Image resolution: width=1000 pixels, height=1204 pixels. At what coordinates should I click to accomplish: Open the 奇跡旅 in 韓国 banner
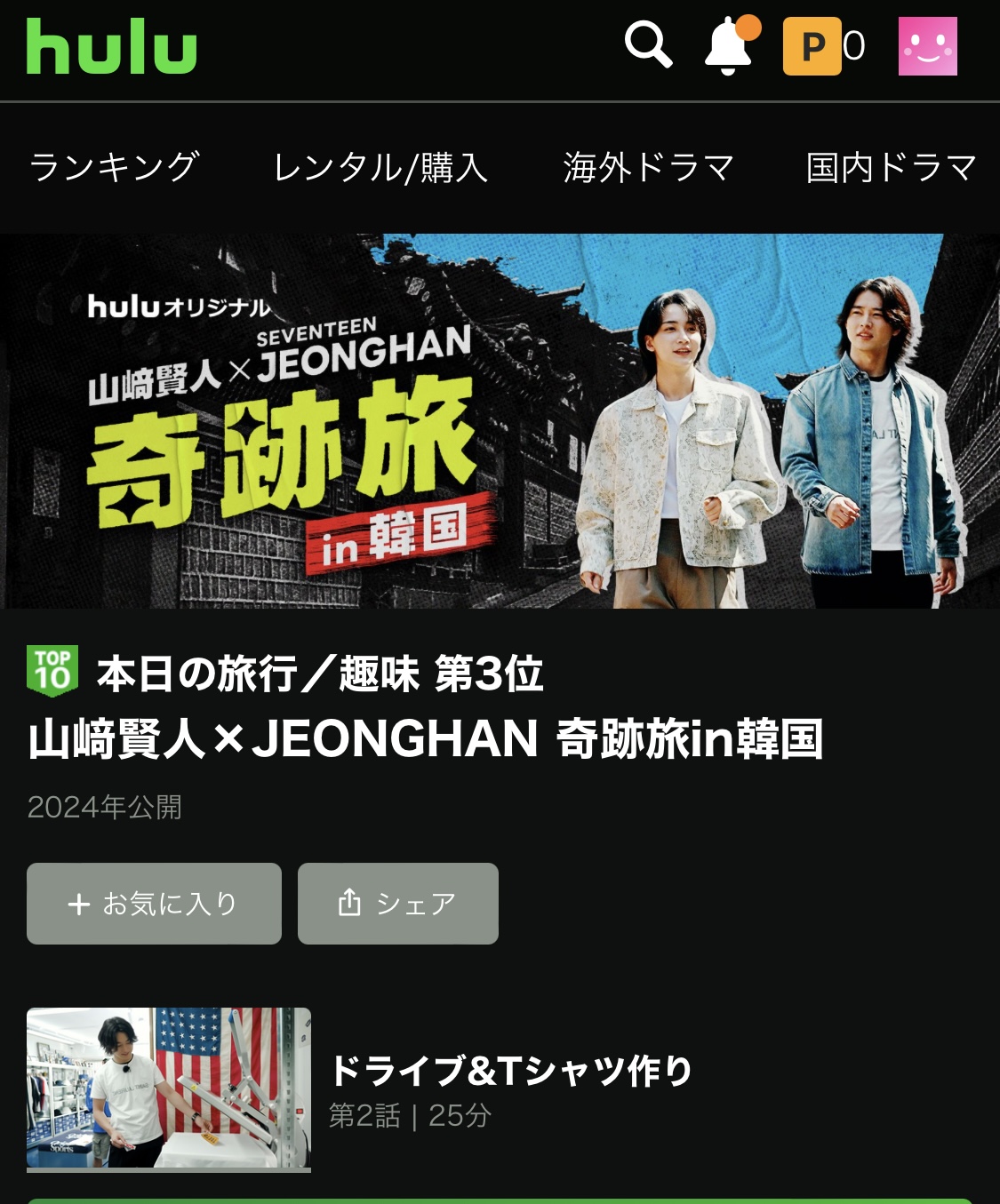(x=500, y=421)
